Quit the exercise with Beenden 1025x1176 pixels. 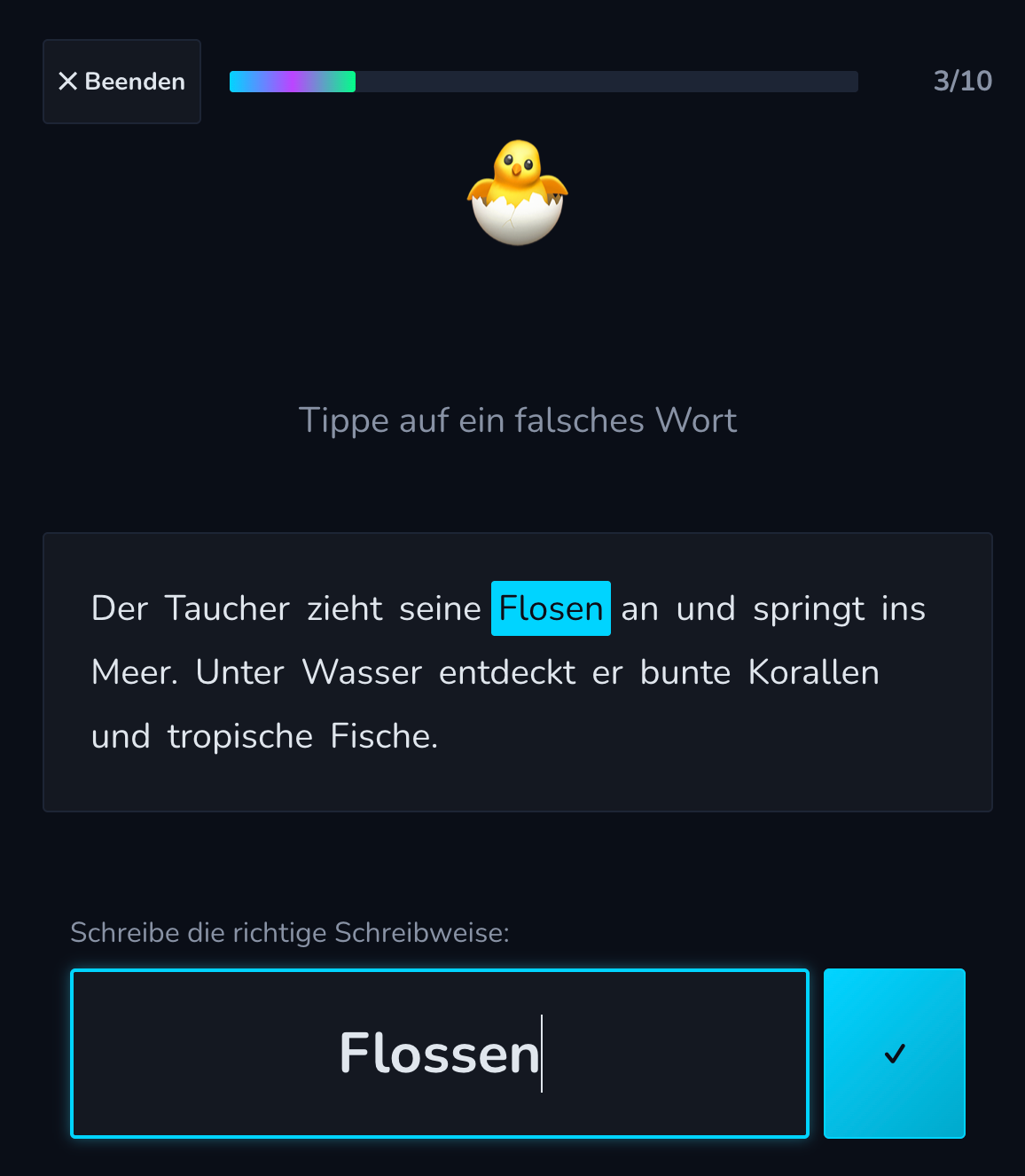(x=121, y=82)
